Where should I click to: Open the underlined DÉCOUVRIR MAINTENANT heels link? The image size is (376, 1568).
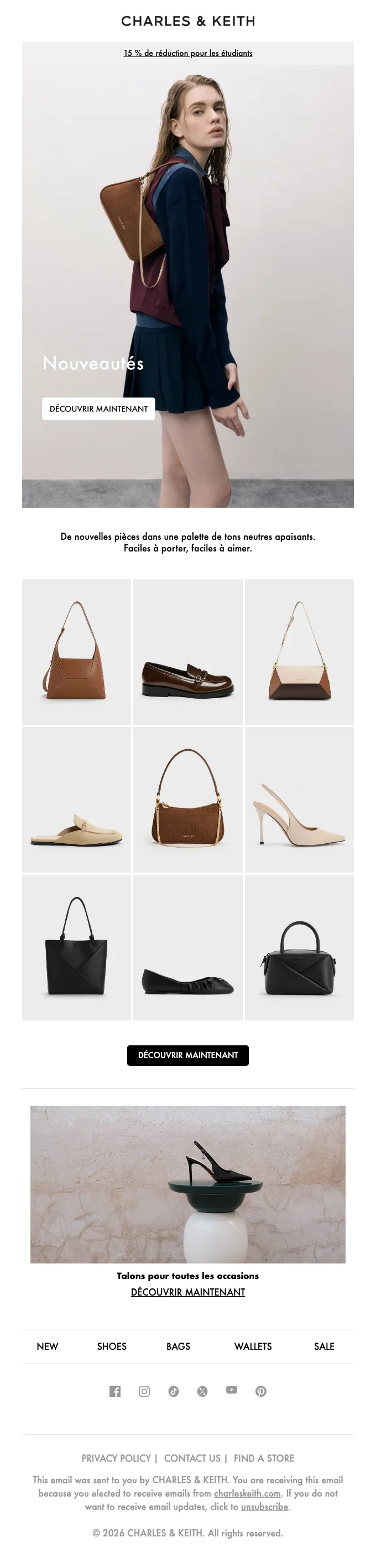point(187,1292)
